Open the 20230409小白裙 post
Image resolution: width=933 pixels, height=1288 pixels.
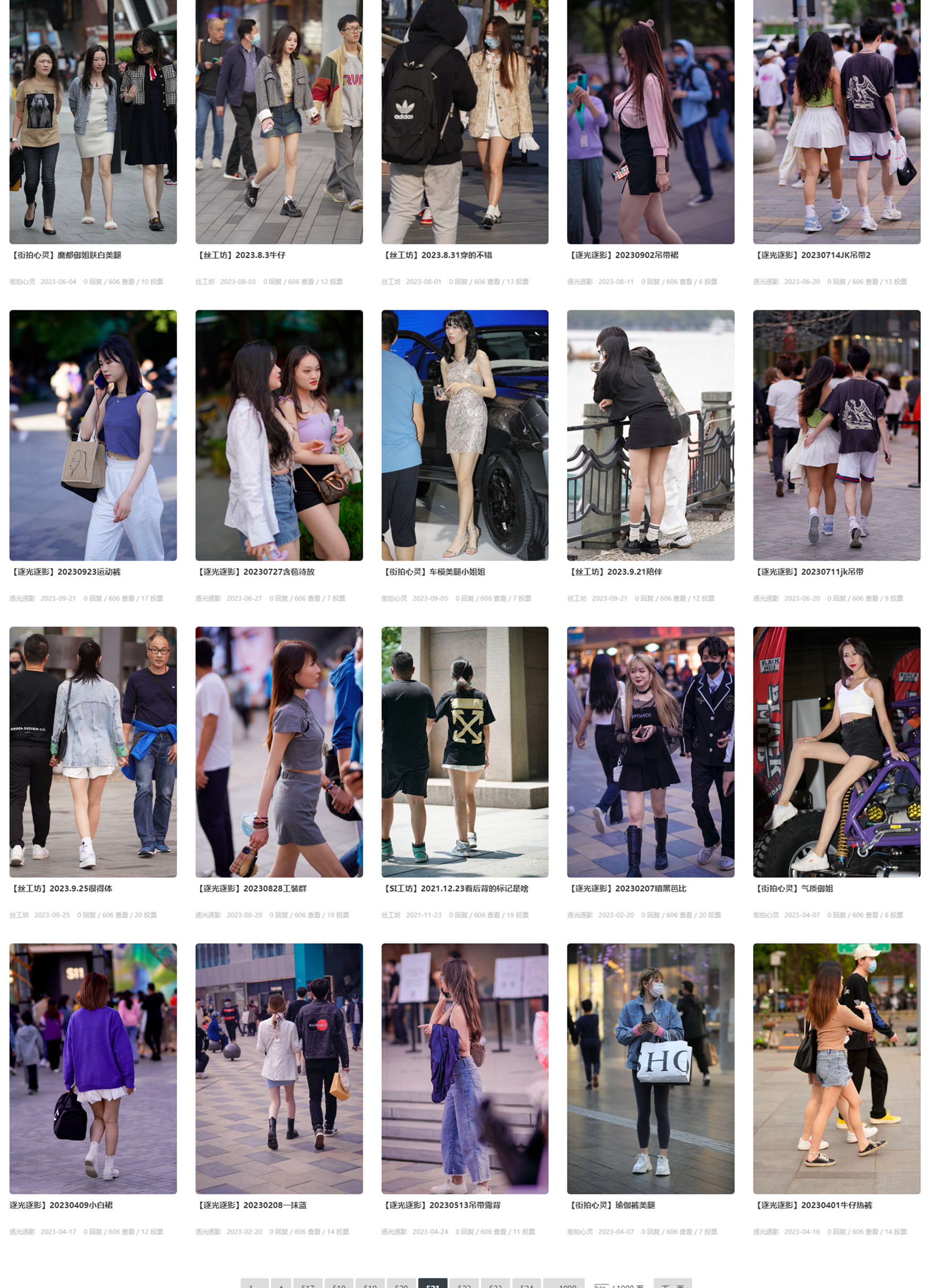[61, 1205]
